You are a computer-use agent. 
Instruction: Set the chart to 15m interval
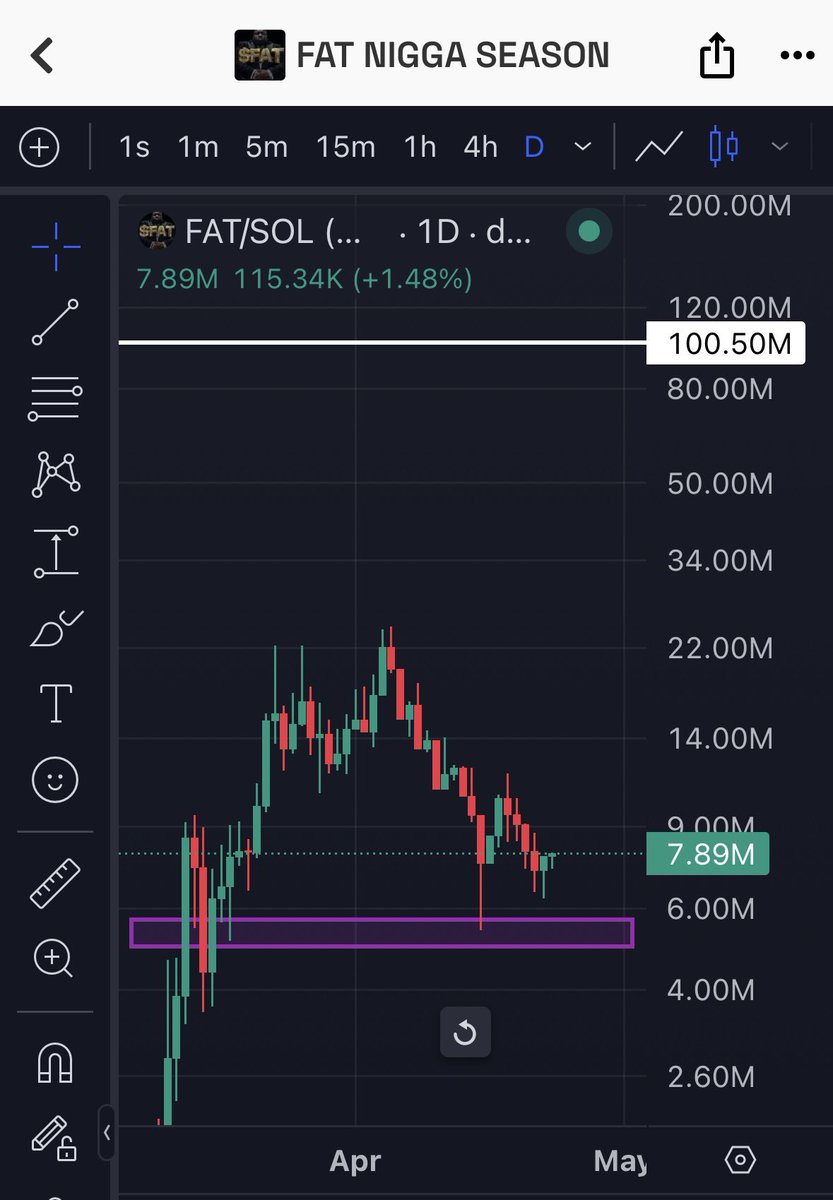tap(346, 148)
